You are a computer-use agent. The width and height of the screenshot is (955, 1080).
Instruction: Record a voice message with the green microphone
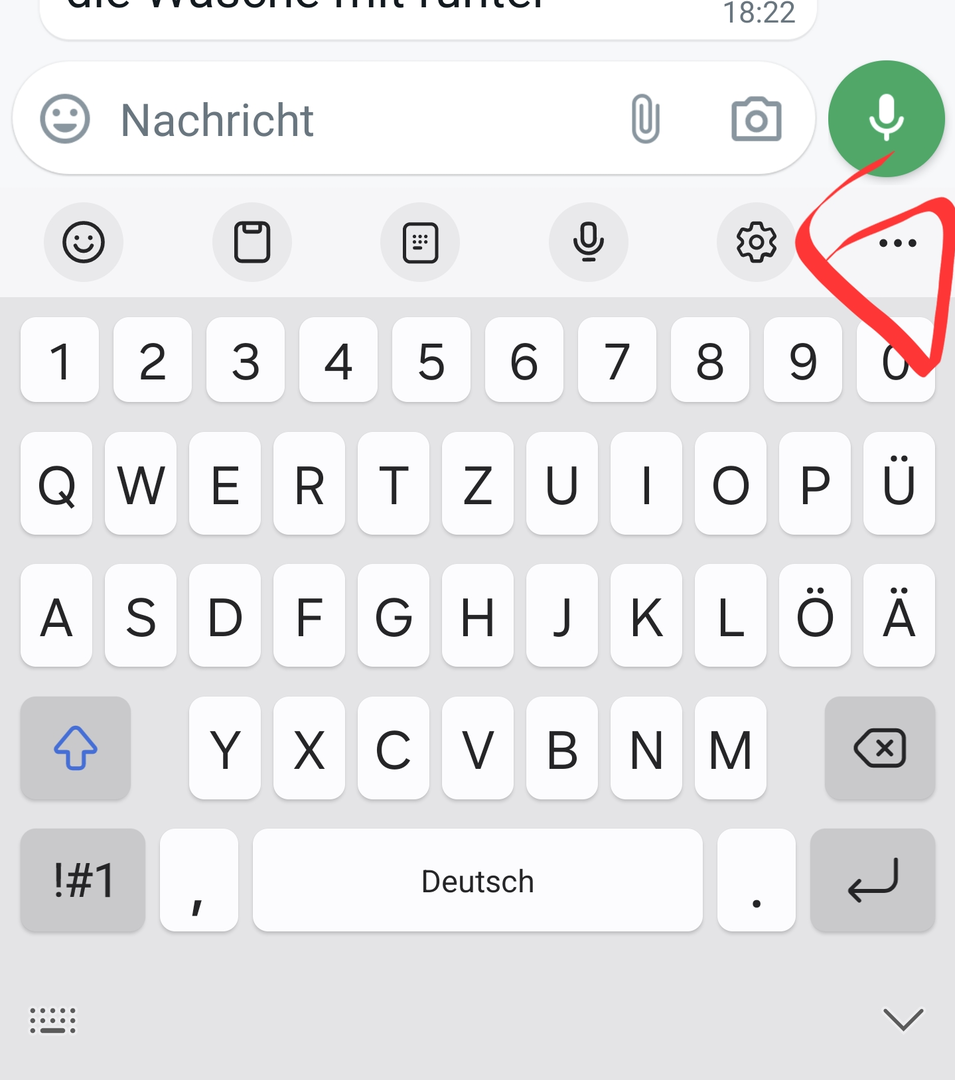(x=886, y=118)
